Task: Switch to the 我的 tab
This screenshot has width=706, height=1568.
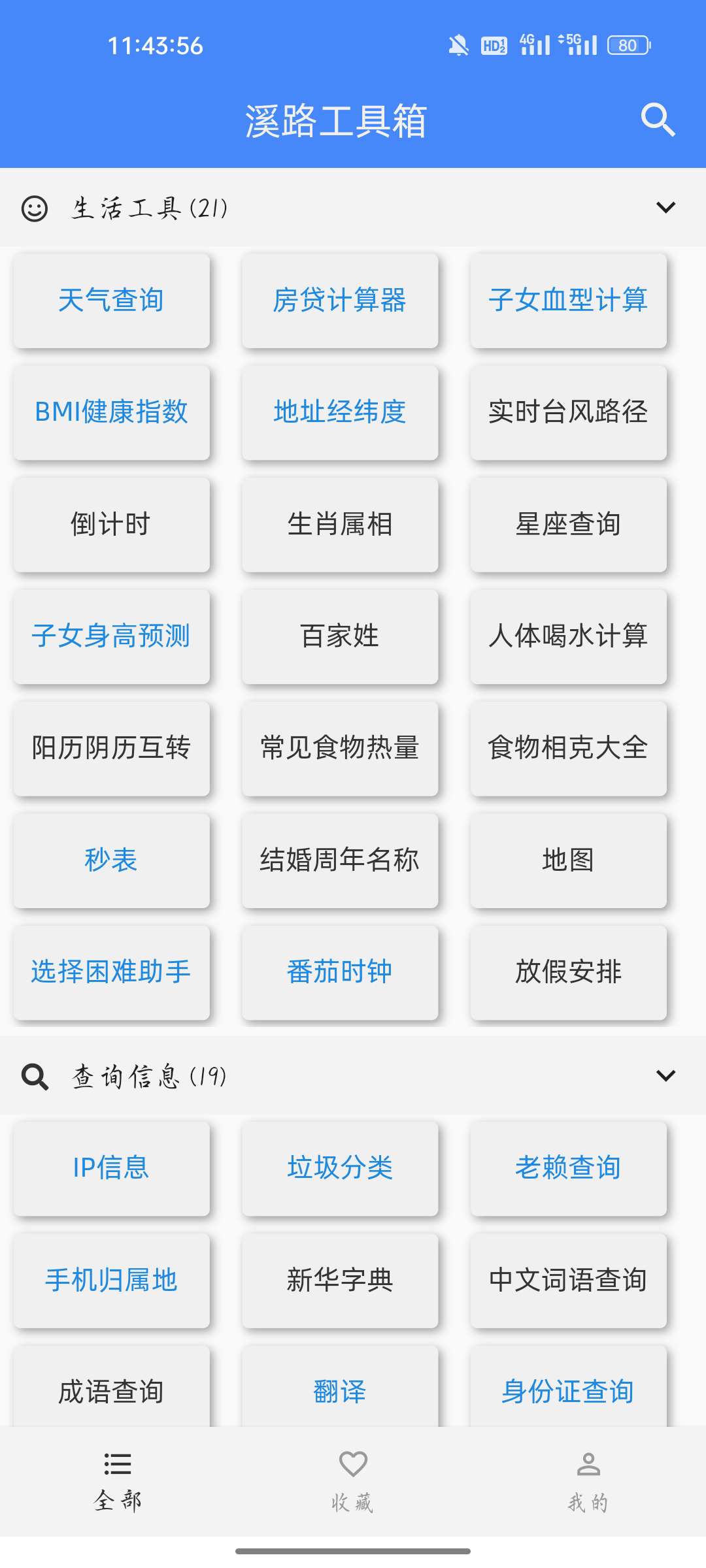Action: [588, 1482]
